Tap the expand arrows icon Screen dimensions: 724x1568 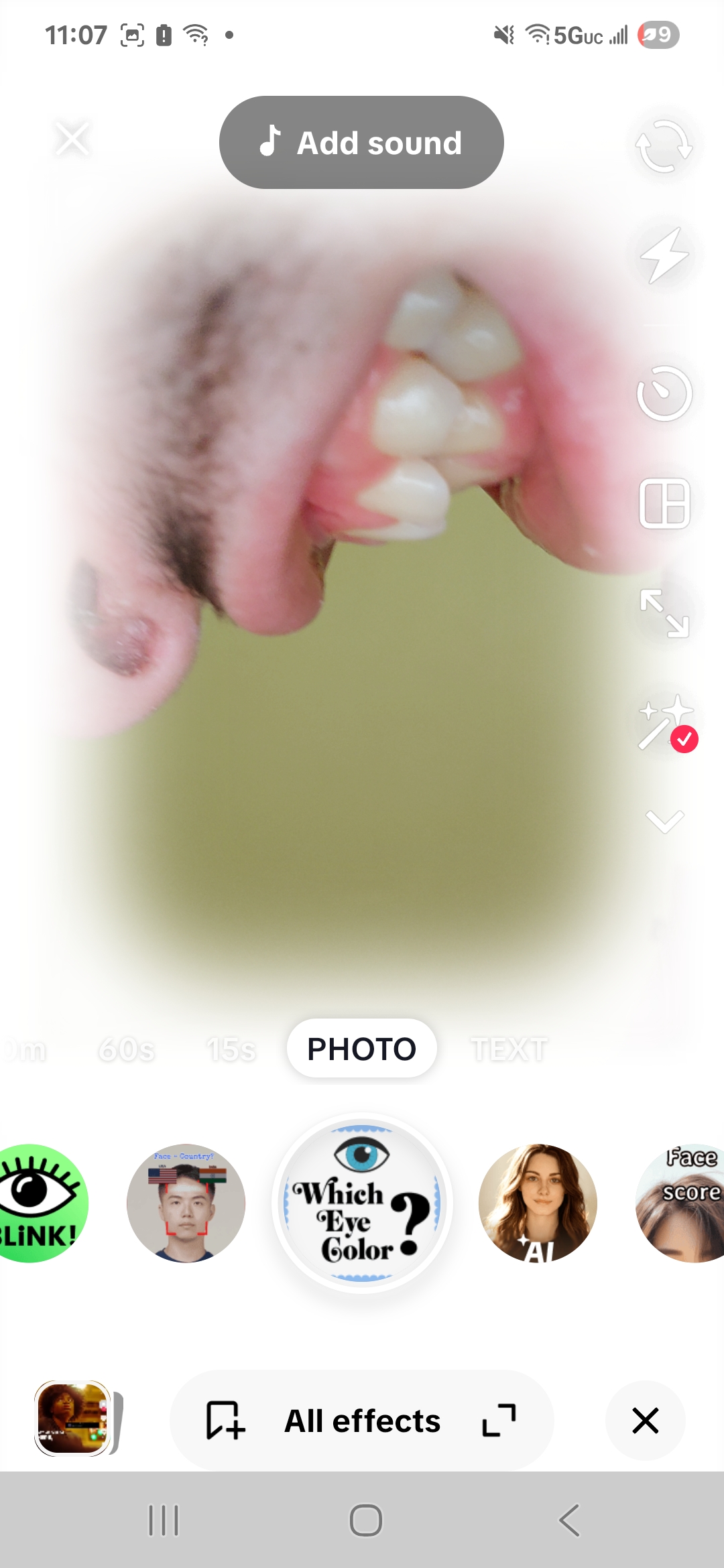664,612
